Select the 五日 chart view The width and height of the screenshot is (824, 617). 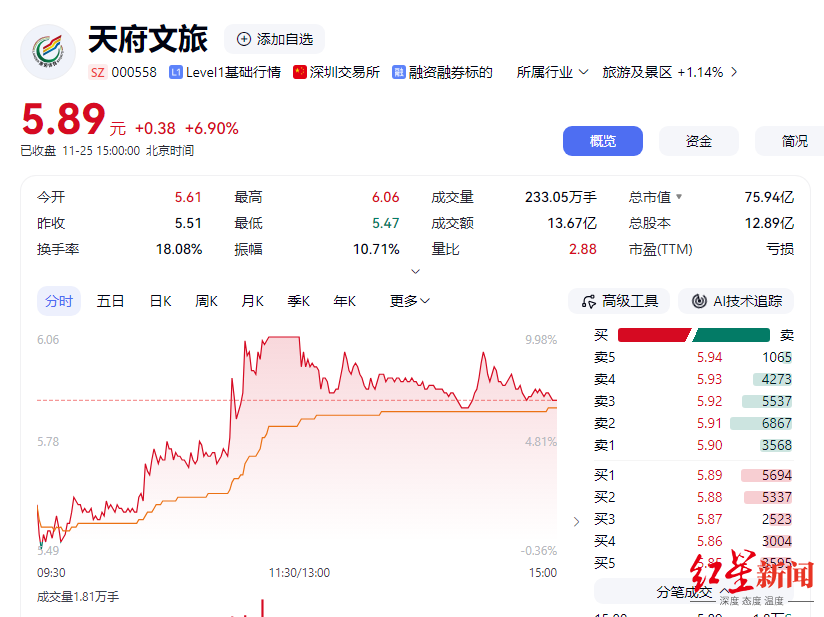coord(110,301)
